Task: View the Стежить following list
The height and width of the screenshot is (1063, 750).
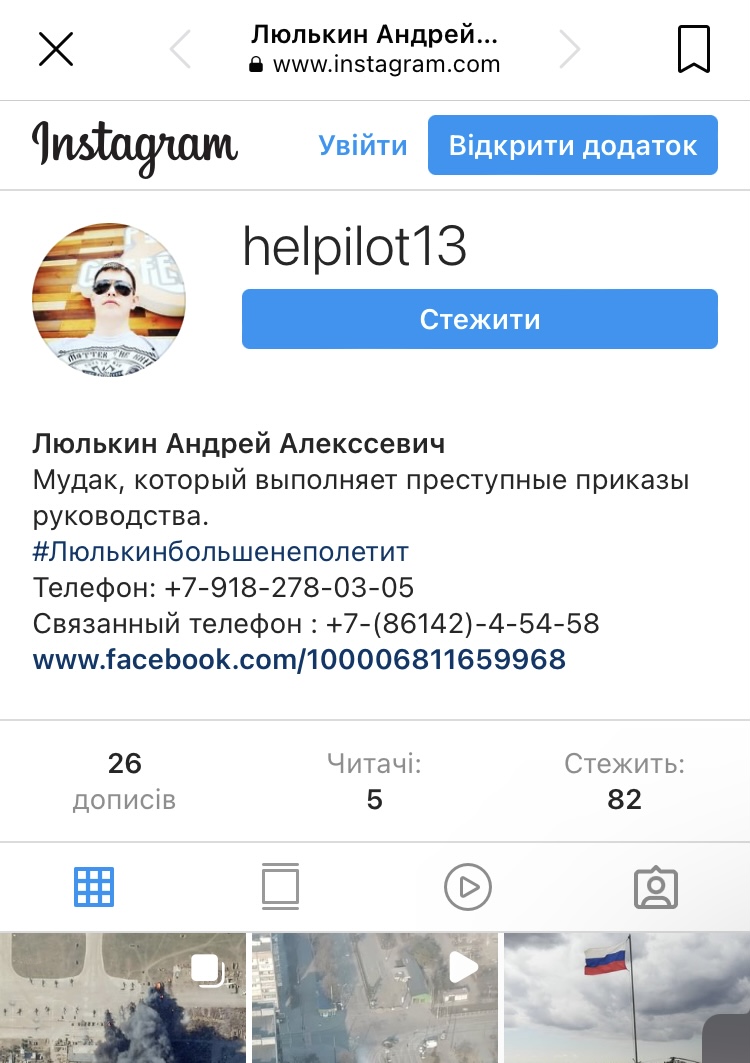Action: click(x=624, y=782)
